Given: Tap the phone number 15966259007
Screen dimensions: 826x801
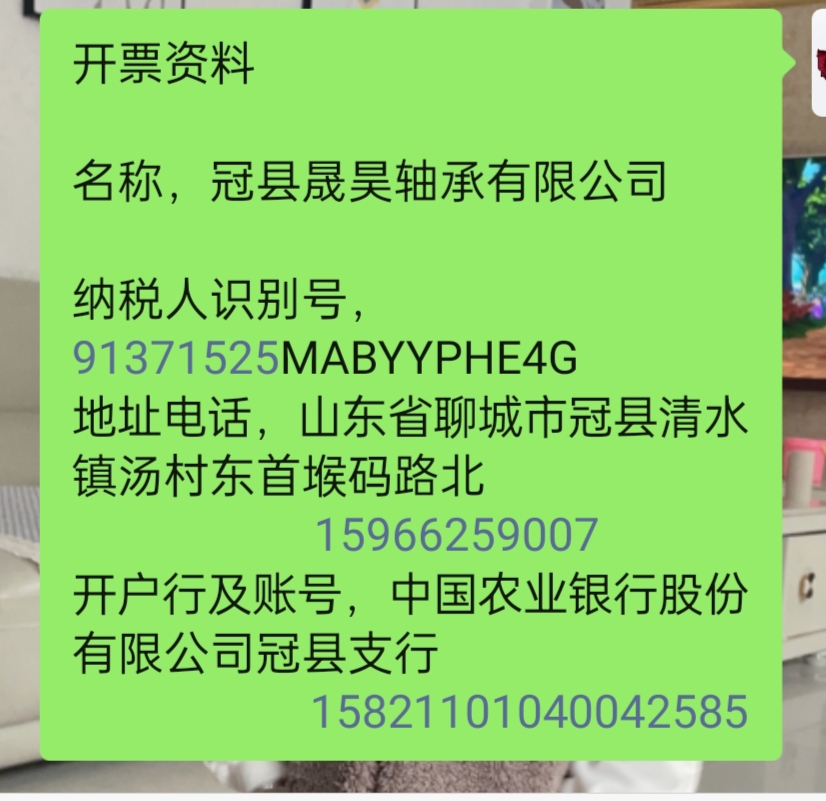Looking at the screenshot, I should coord(457,536).
